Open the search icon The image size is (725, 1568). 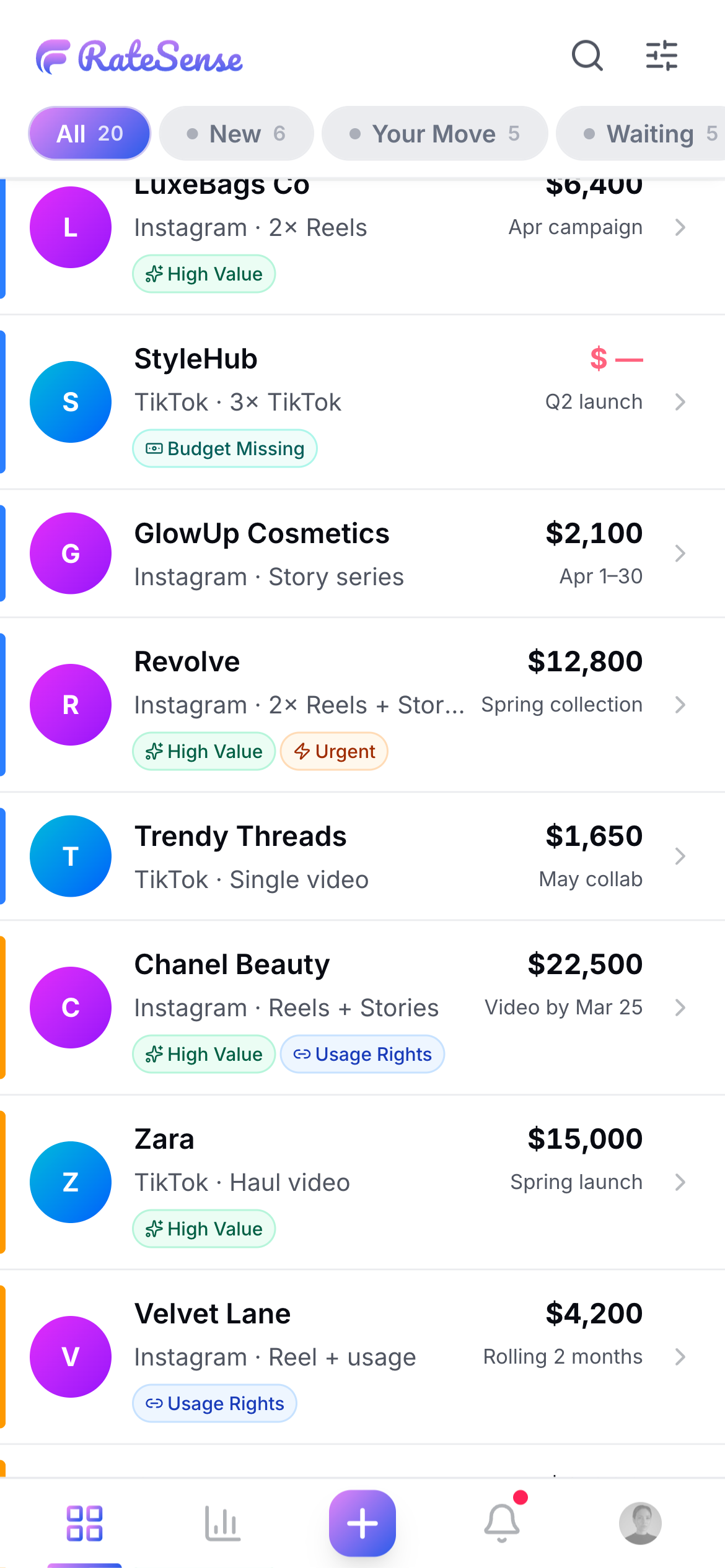point(587,56)
